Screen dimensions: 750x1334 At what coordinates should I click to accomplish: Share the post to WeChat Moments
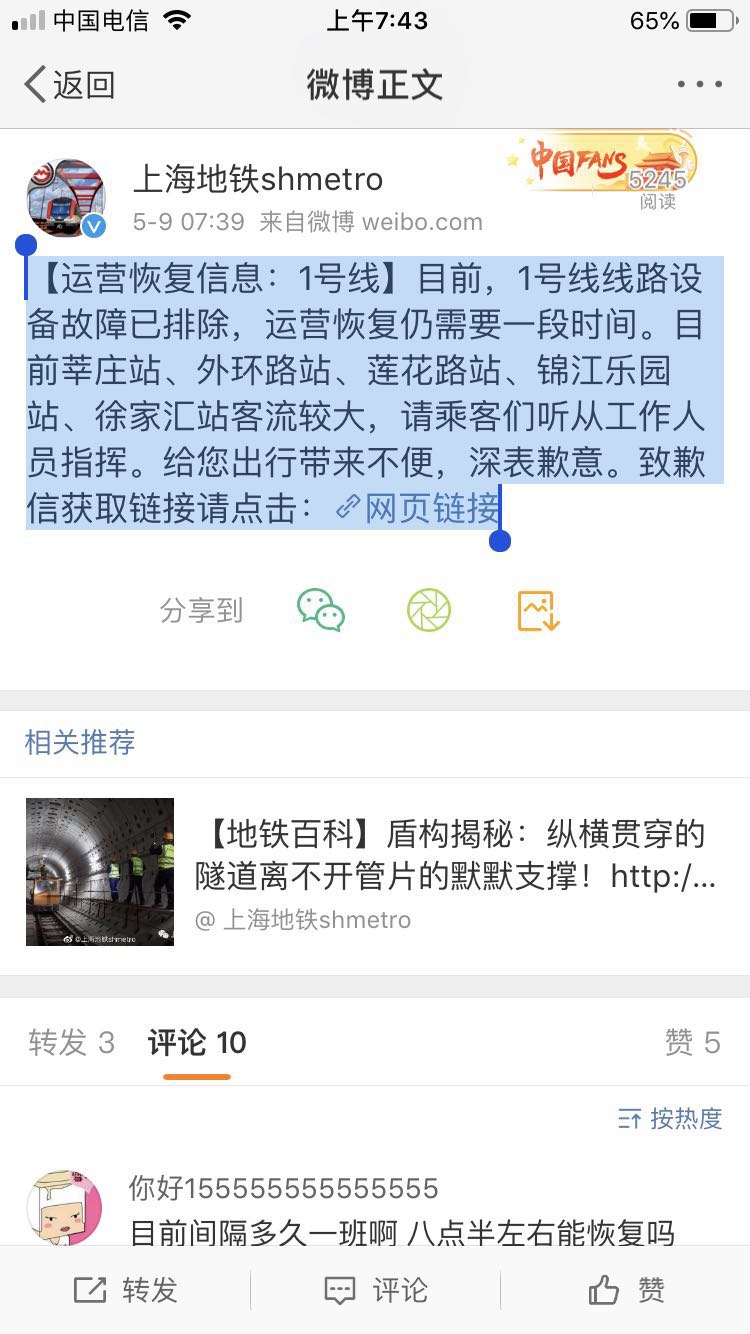pos(429,610)
